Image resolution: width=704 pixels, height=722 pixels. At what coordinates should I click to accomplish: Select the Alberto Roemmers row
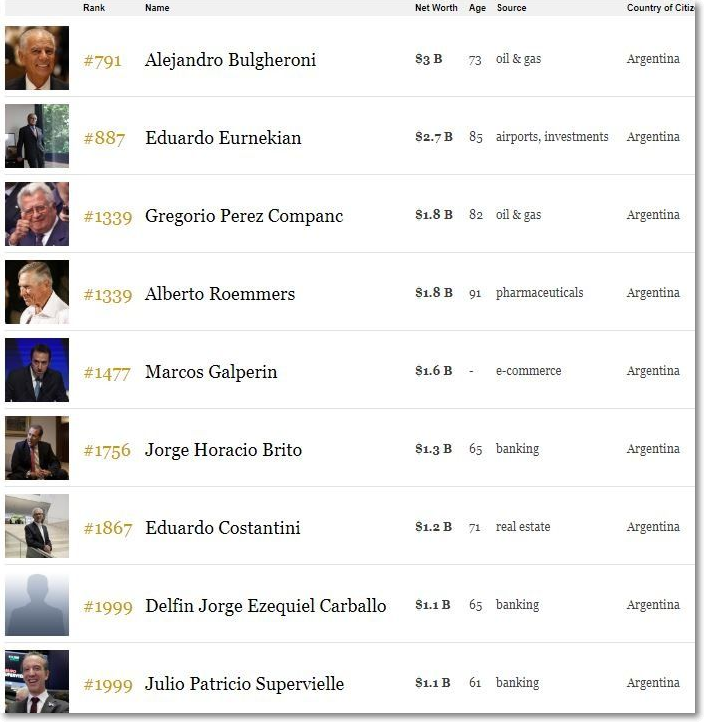220,294
